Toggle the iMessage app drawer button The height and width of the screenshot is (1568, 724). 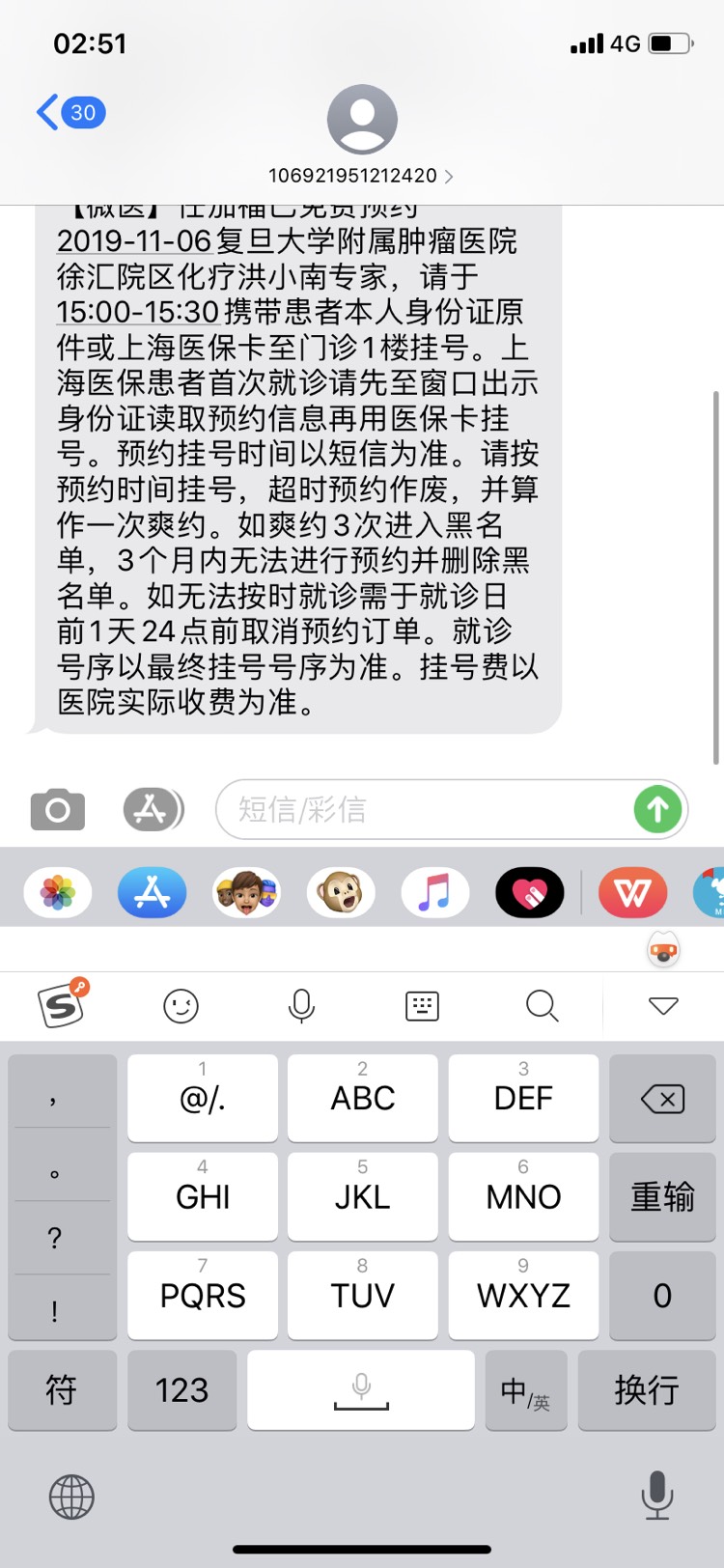(152, 809)
